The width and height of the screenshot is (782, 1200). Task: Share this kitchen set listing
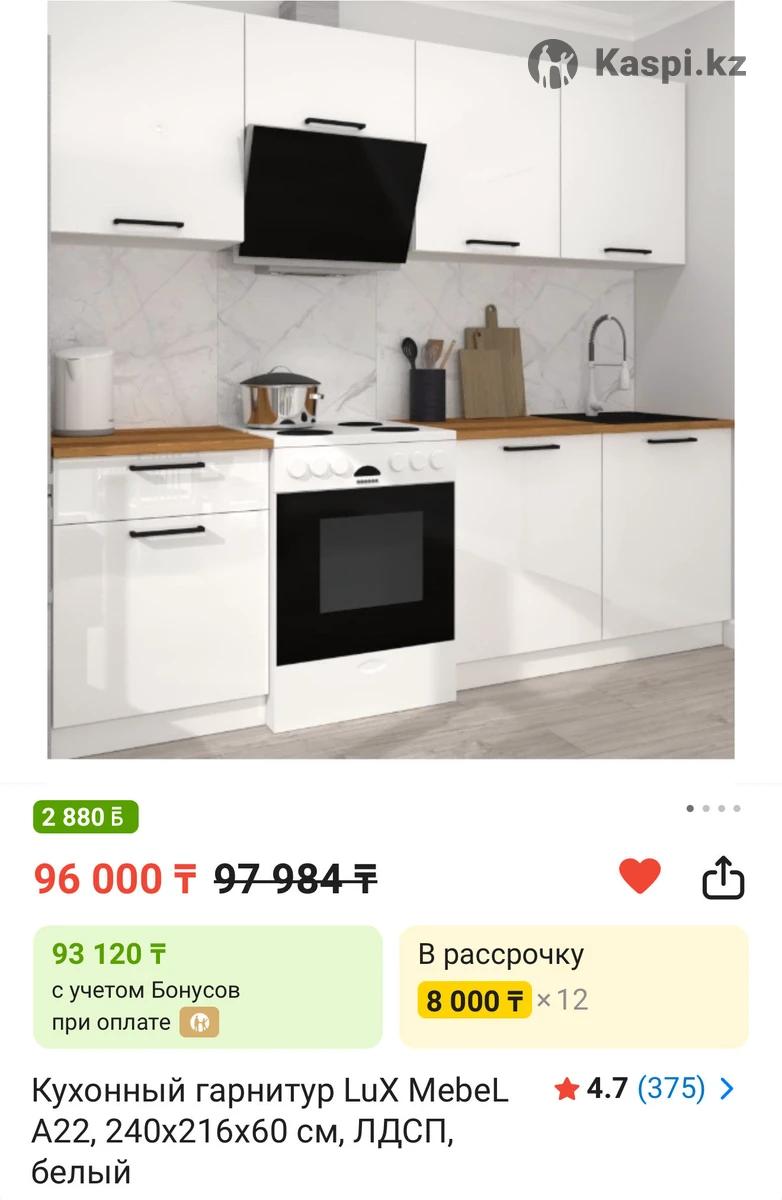pos(723,878)
